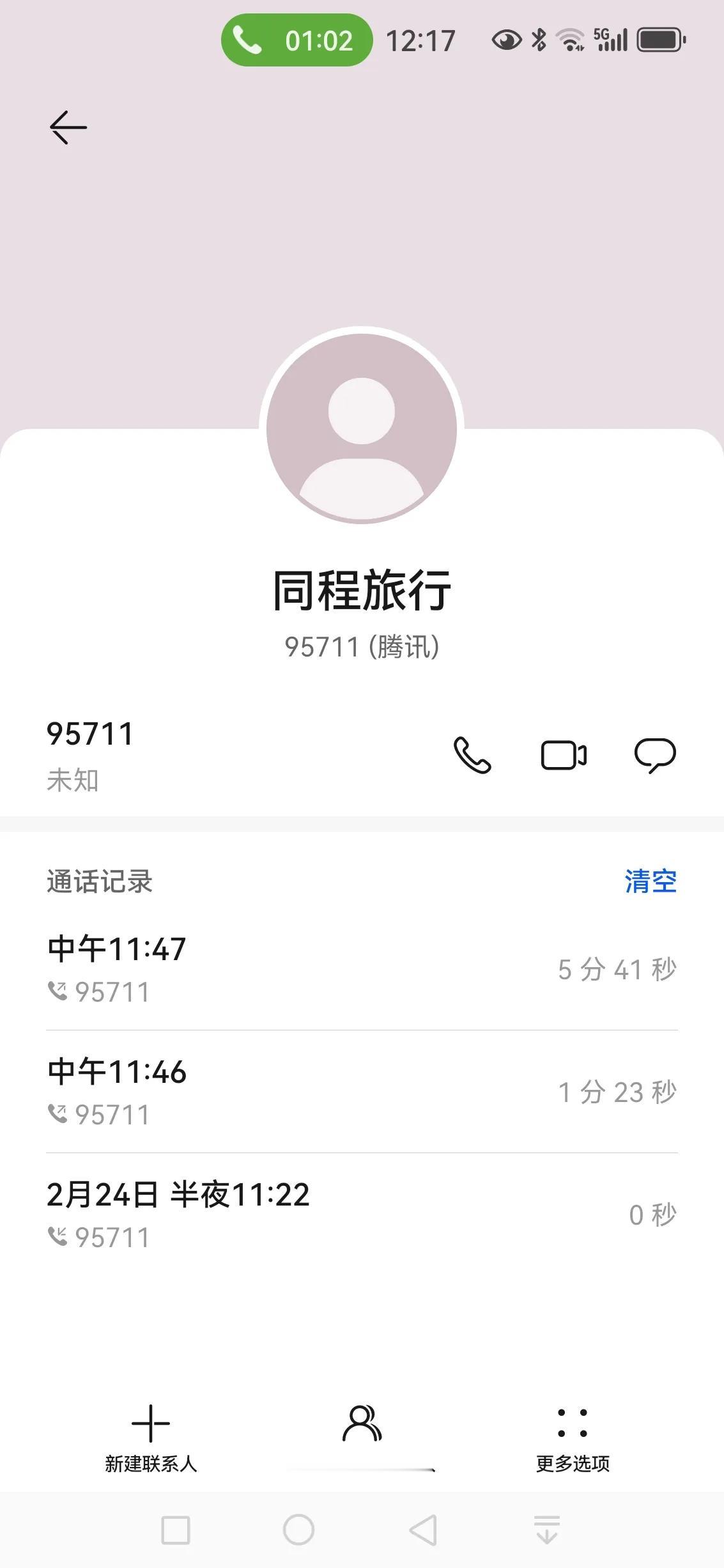Viewport: 724px width, 1568px height.
Task: Open messaging via the chat bubble icon
Action: (x=655, y=755)
